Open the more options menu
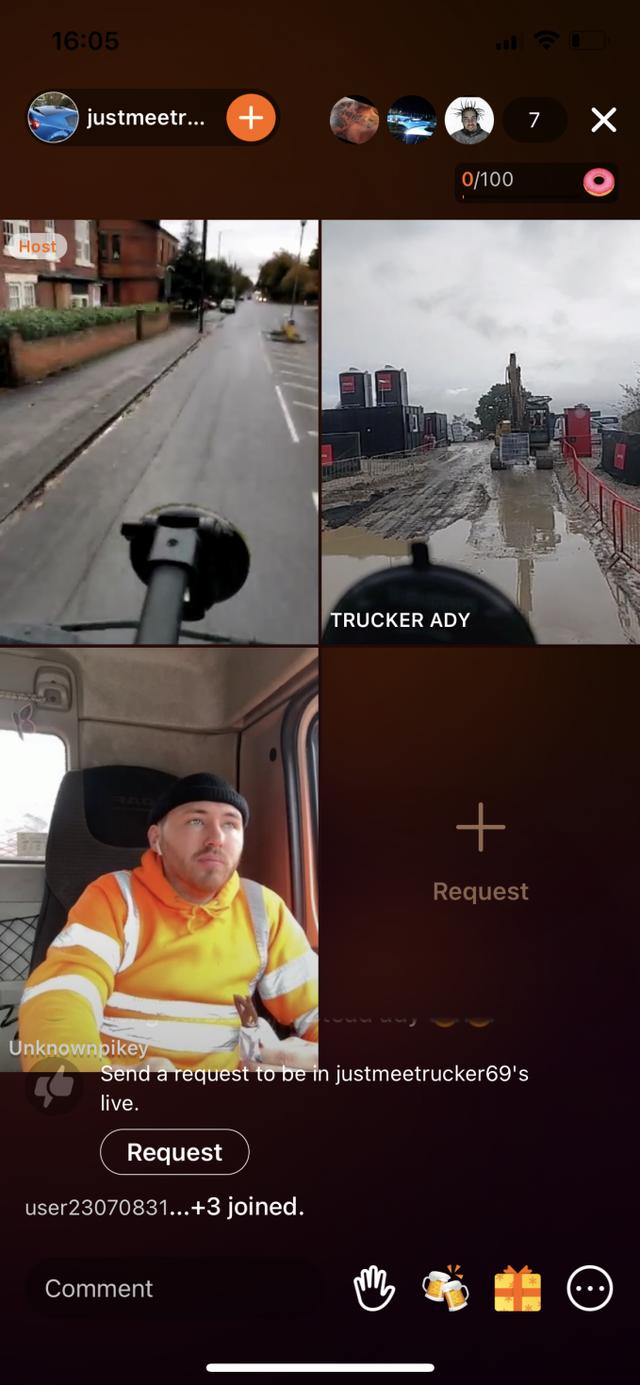The width and height of the screenshot is (640, 1385). point(589,1288)
